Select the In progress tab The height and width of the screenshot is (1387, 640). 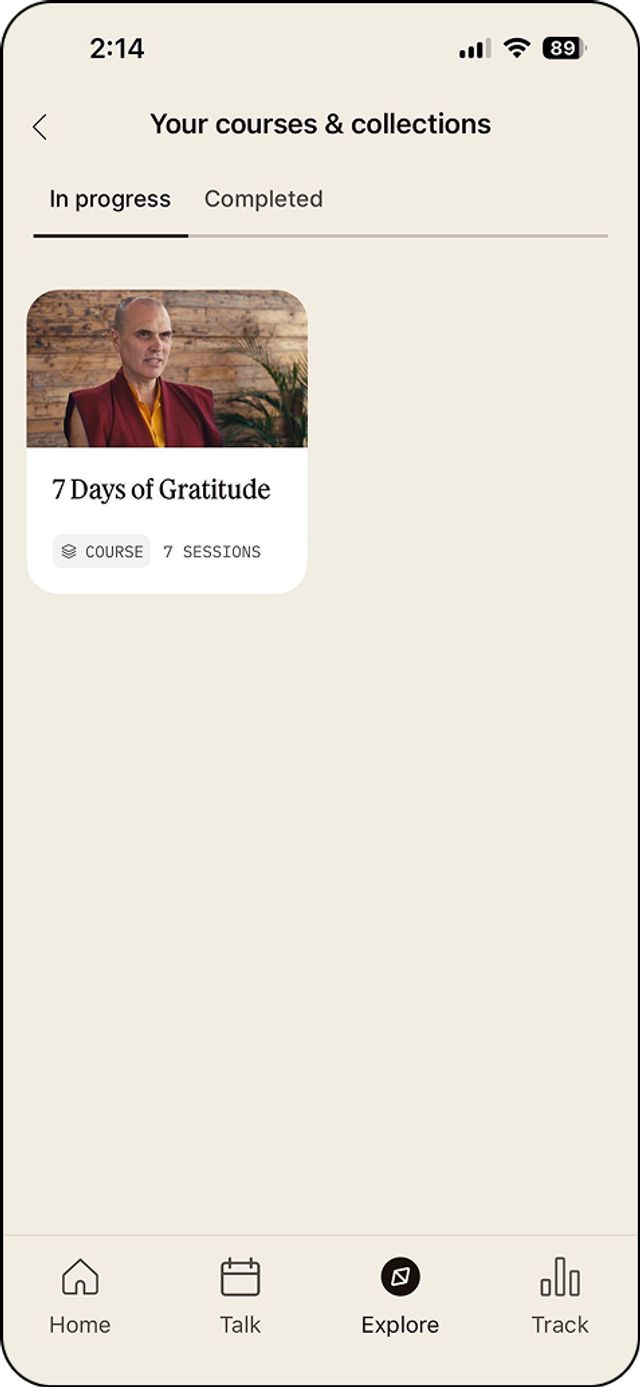(110, 199)
